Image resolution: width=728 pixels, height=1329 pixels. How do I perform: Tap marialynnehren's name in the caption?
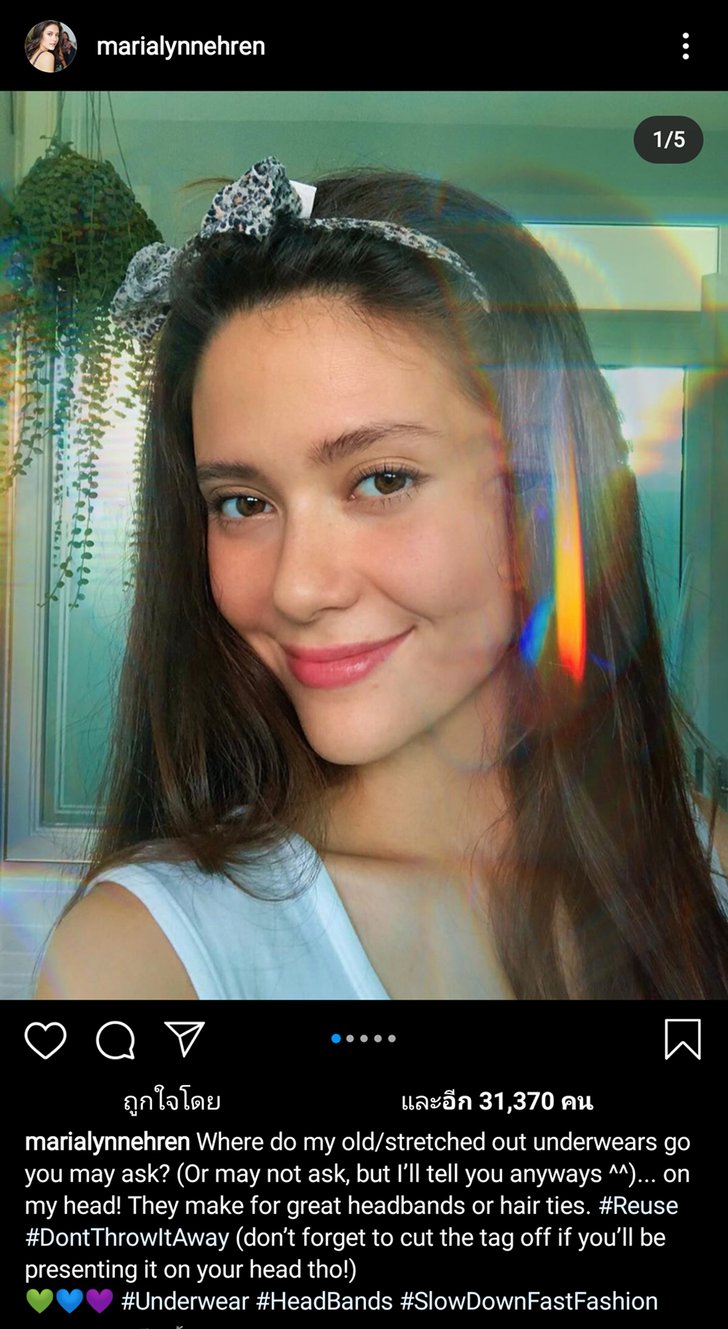[x=107, y=1142]
